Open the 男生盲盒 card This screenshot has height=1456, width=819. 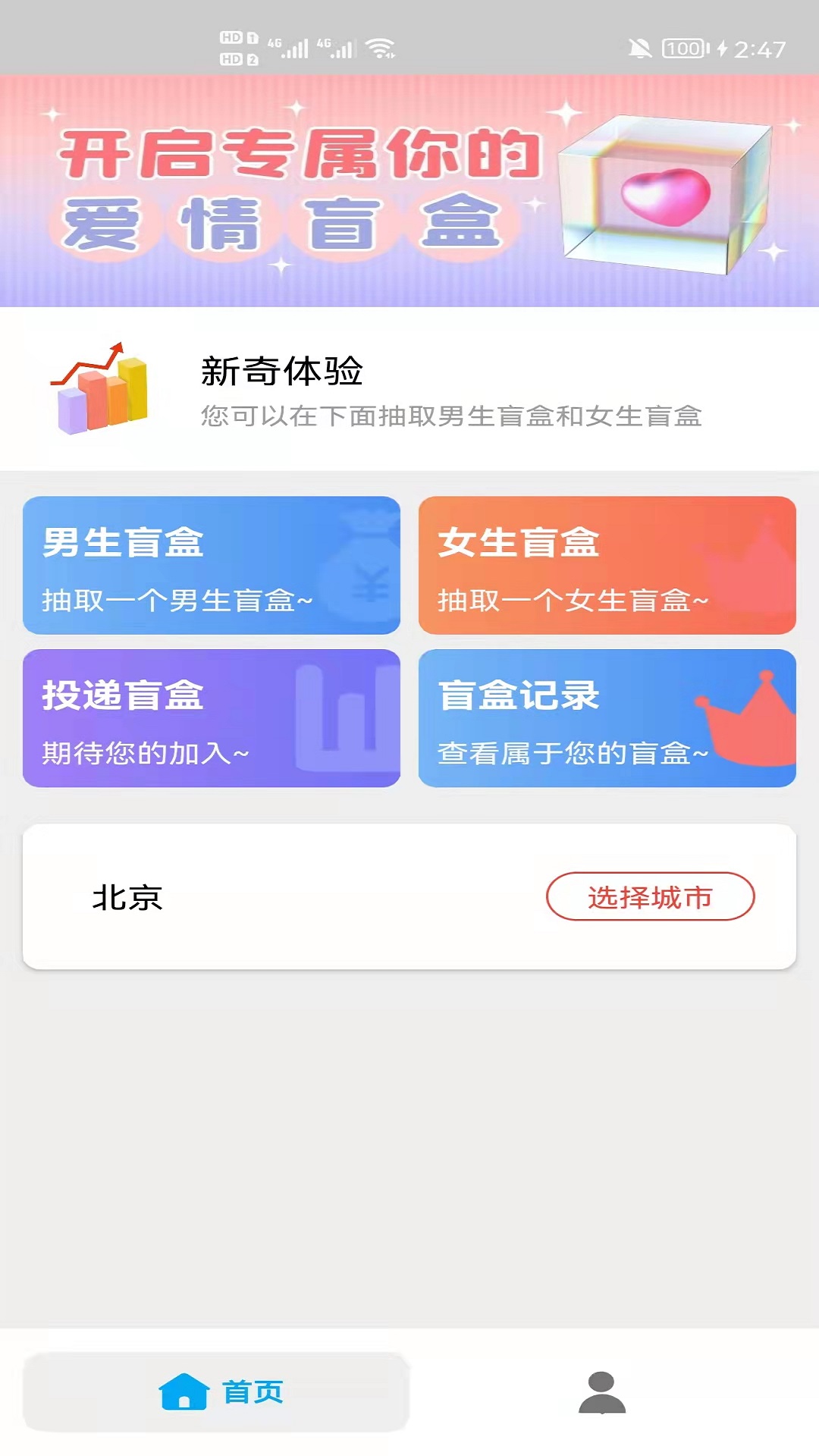tap(211, 566)
